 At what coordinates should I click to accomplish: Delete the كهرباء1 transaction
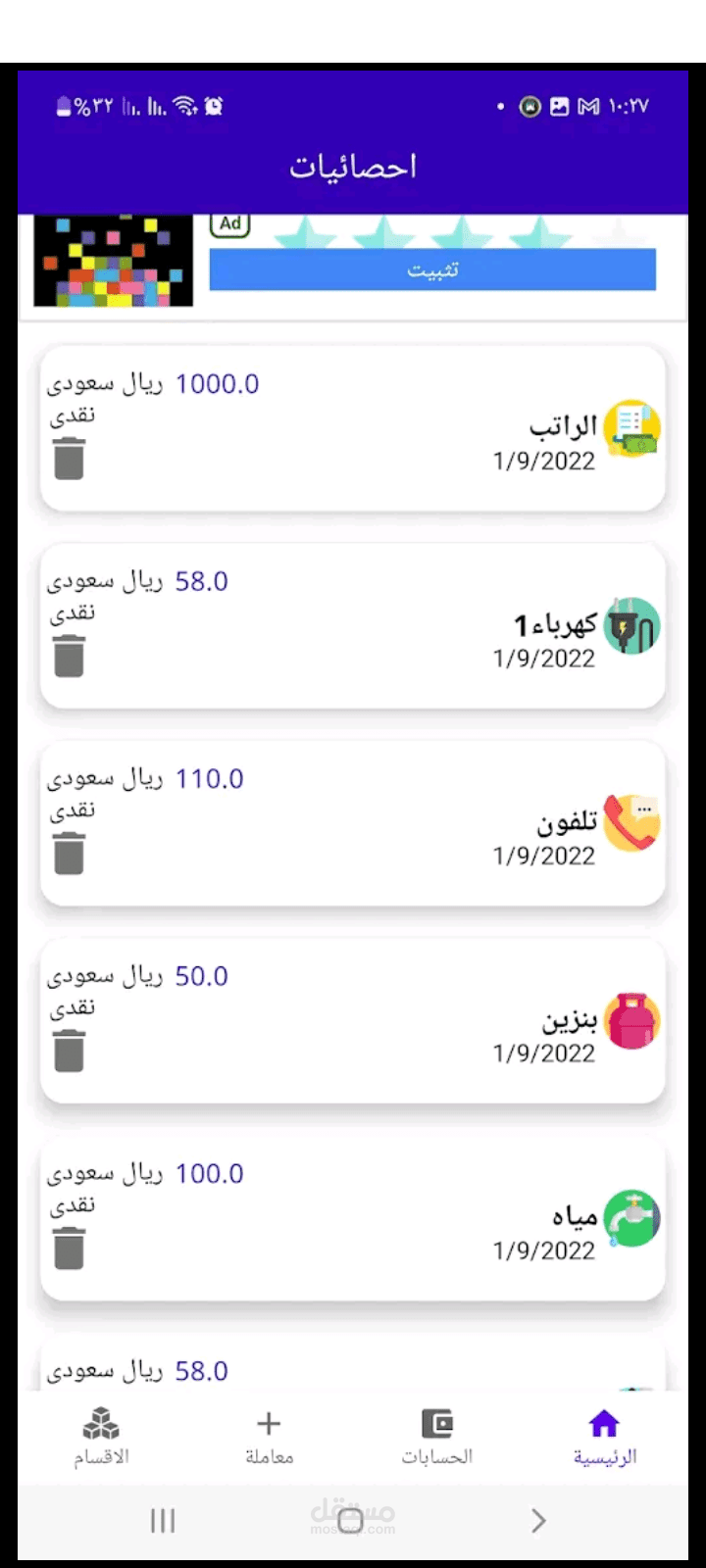[x=69, y=657]
